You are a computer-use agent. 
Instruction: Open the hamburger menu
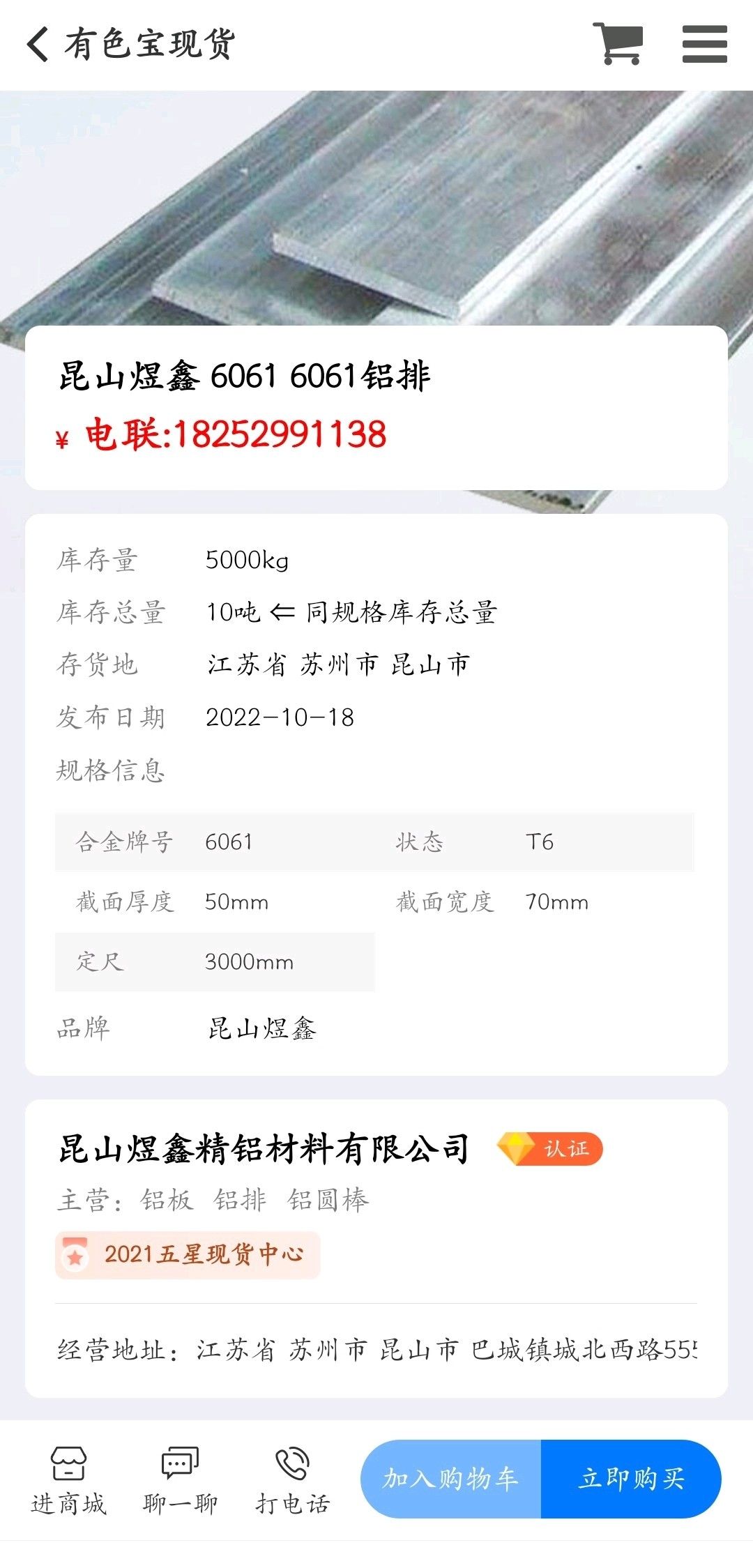coord(704,44)
